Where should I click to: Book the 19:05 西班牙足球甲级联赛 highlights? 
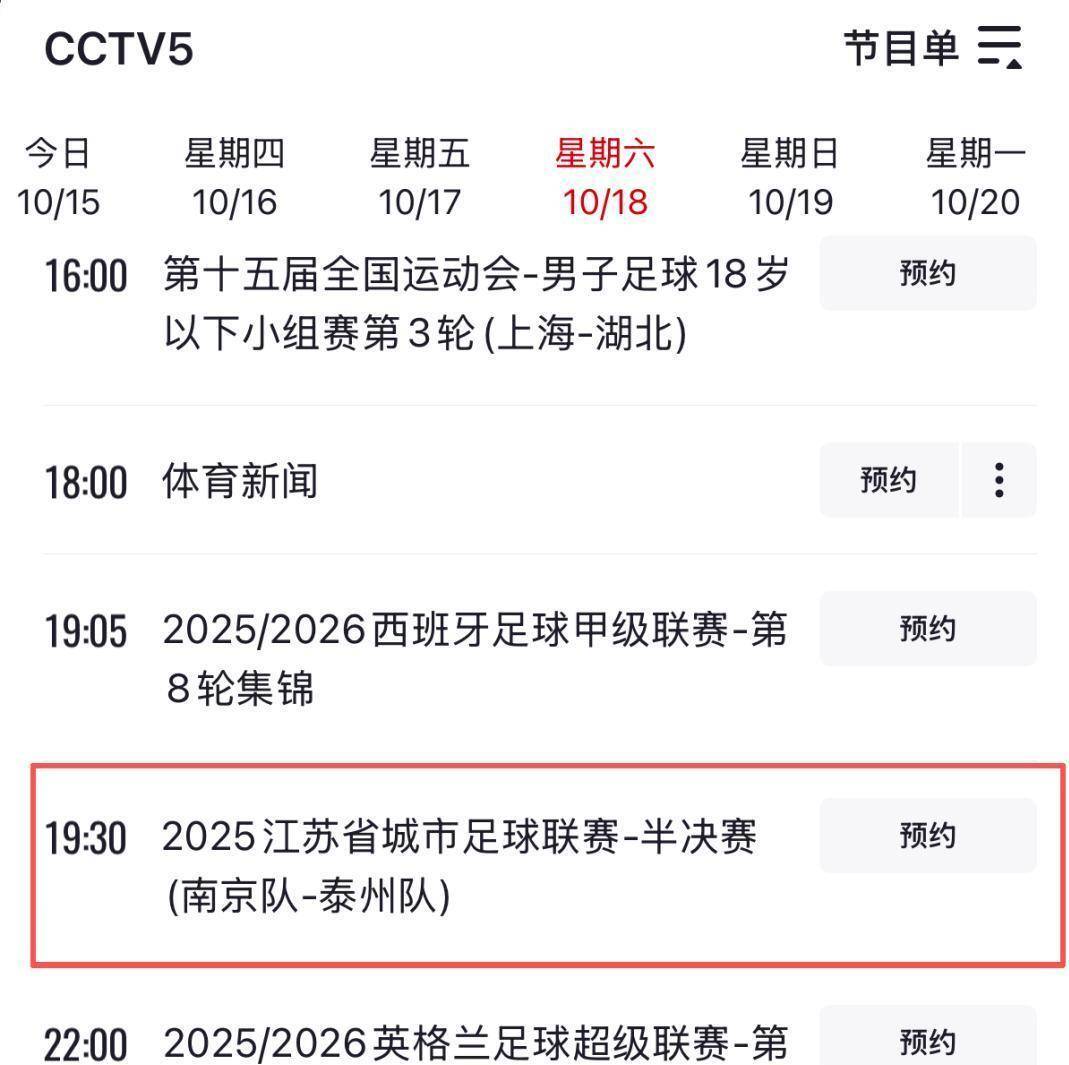927,628
